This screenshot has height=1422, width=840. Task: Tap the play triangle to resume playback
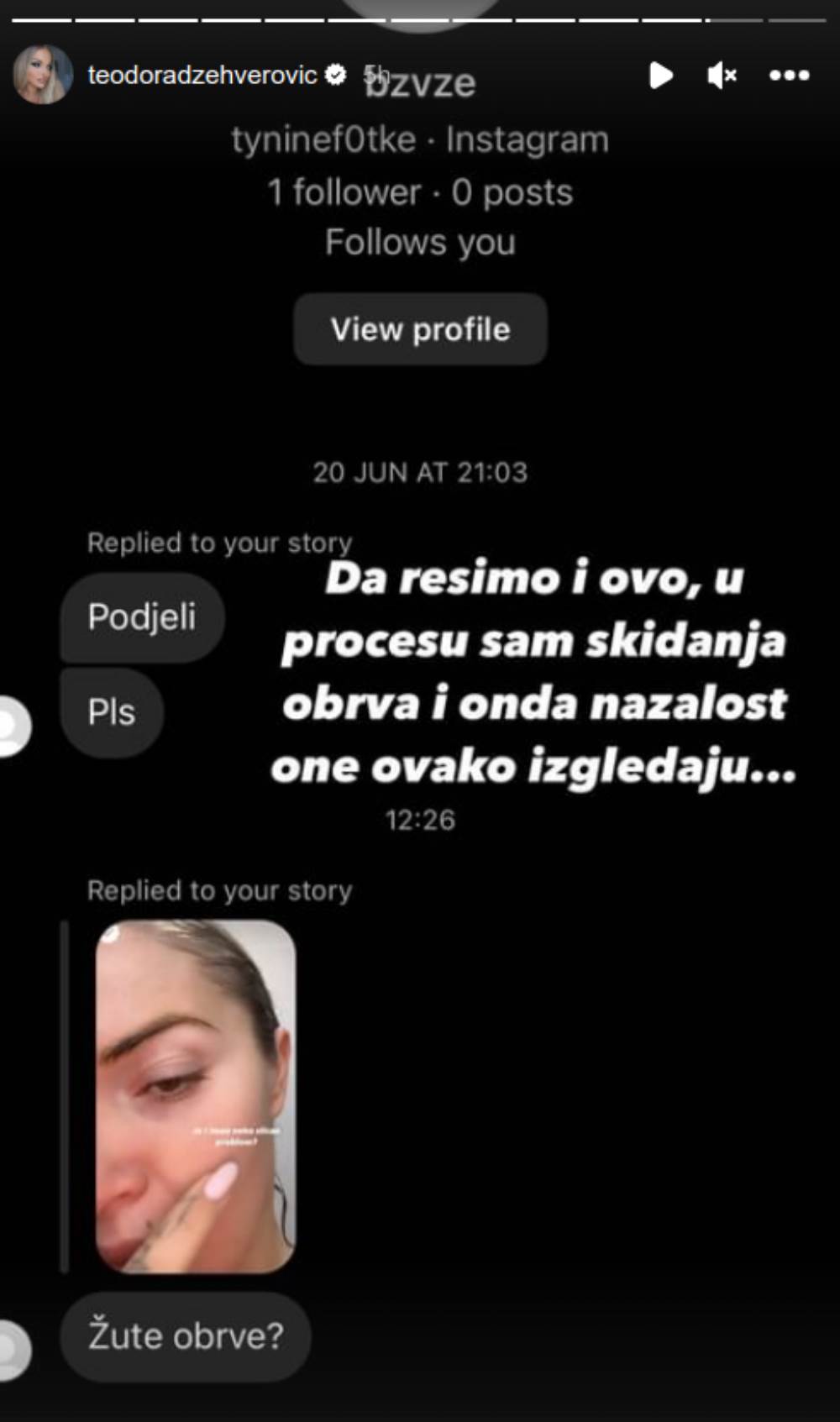click(x=662, y=75)
